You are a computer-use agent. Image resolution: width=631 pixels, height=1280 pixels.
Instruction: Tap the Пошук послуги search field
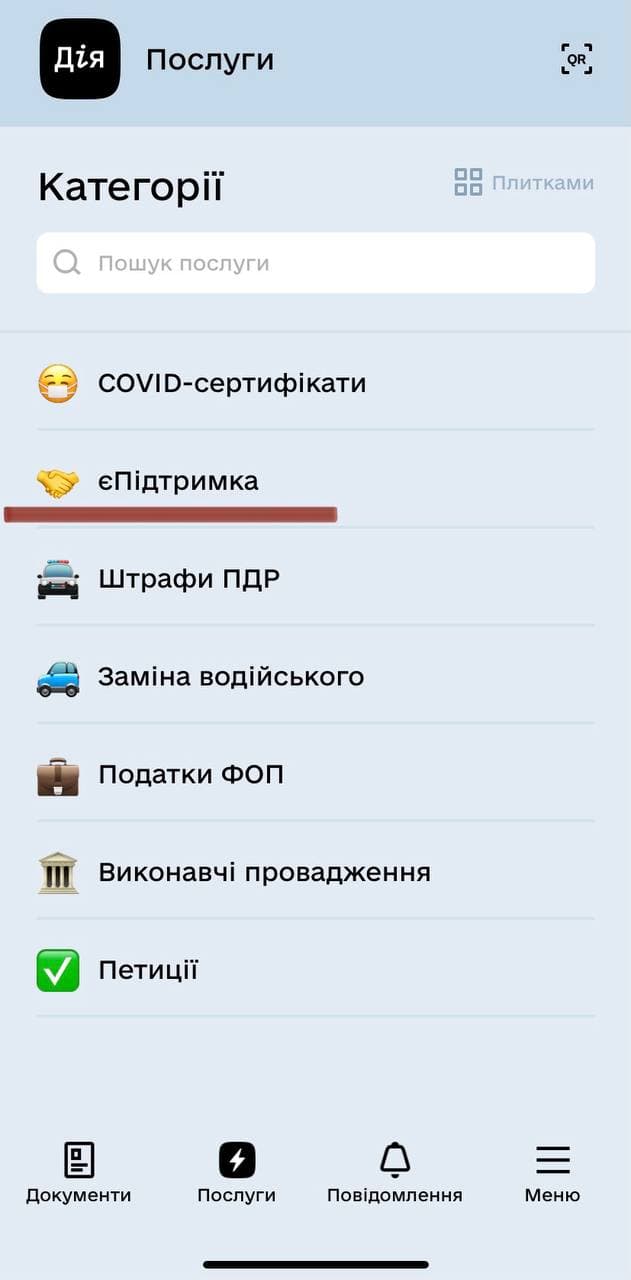(x=316, y=263)
